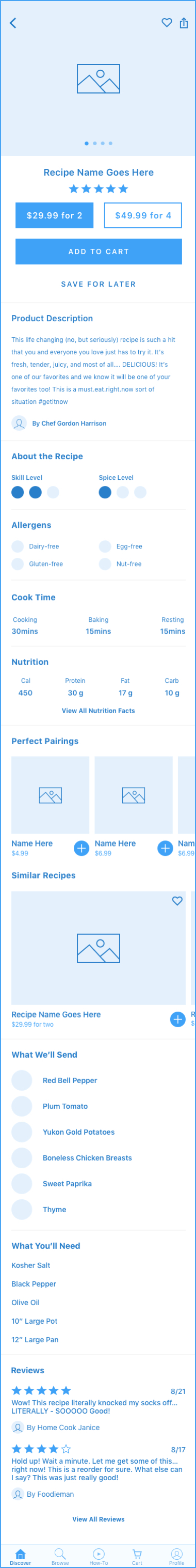Viewport: 196px width, 1568px height.
Task: Go to the Cart tab
Action: tap(138, 1557)
